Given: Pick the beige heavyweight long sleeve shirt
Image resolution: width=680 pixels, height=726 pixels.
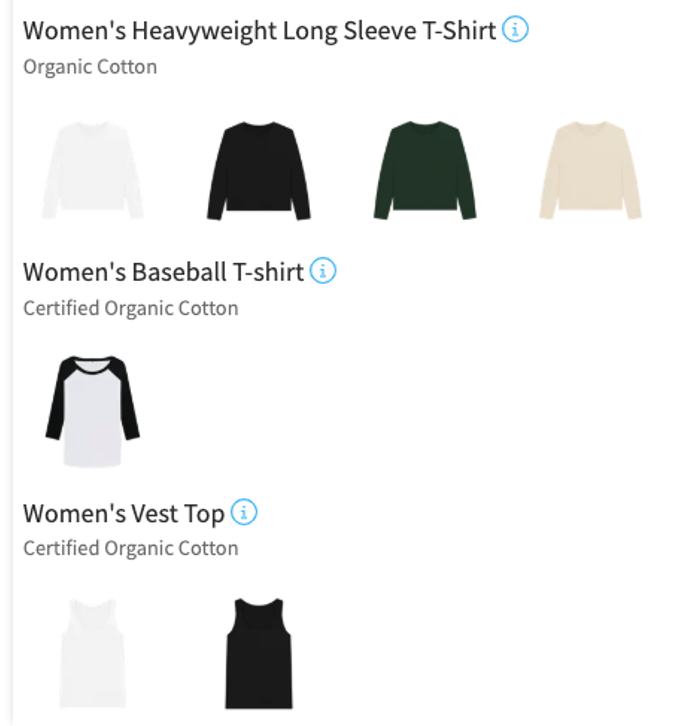Looking at the screenshot, I should coord(590,170).
